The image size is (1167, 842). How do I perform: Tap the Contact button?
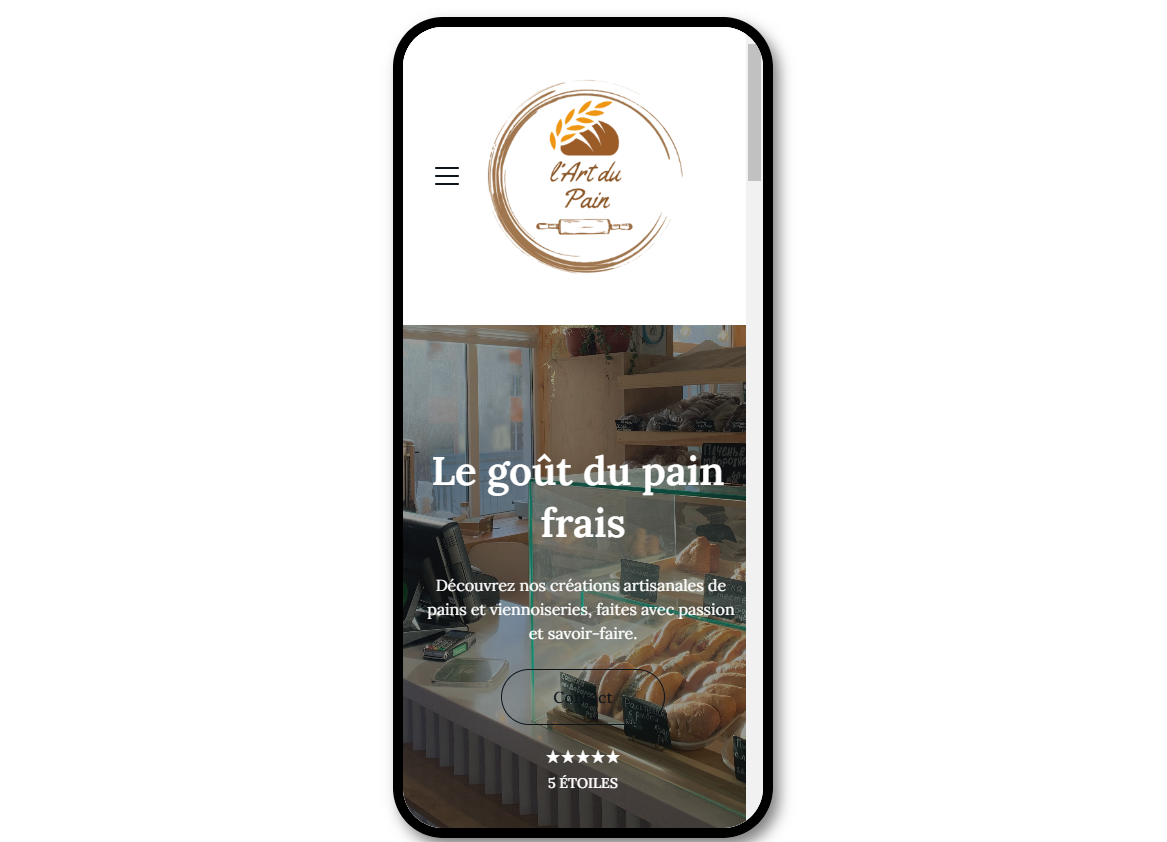pyautogui.click(x=582, y=697)
